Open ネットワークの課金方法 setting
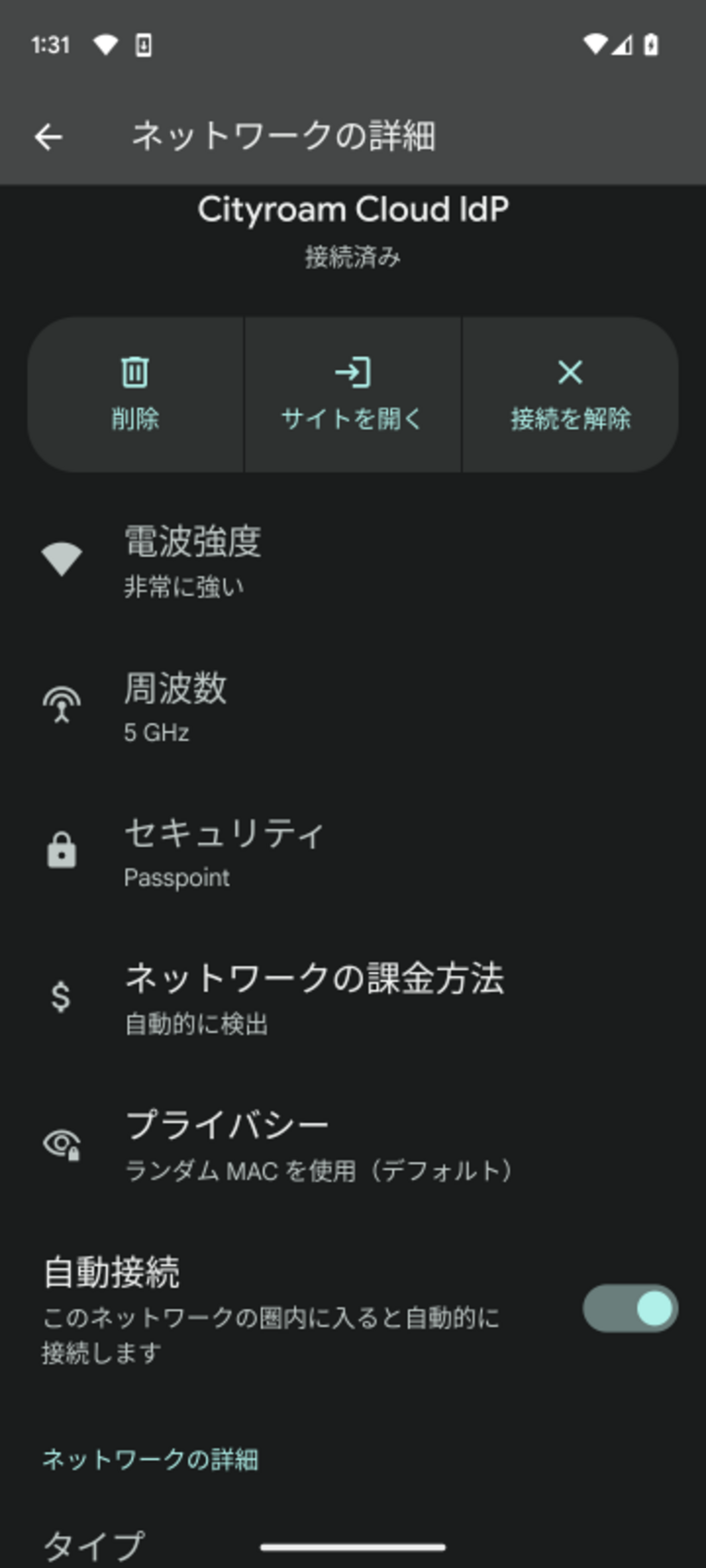 point(314,997)
